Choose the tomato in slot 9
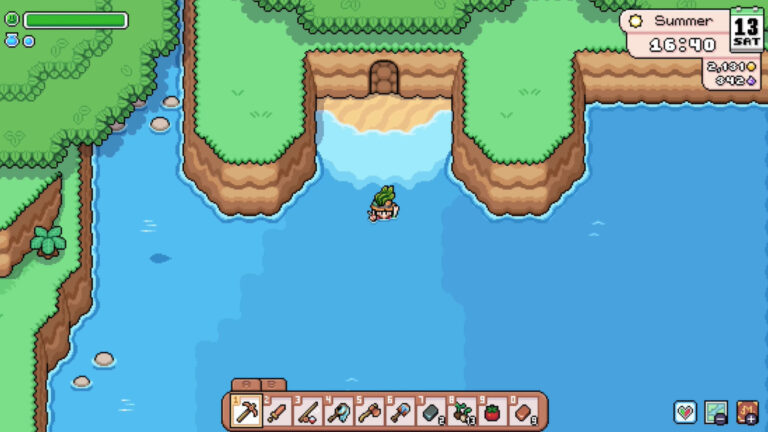This screenshot has height=432, width=768. 491,411
